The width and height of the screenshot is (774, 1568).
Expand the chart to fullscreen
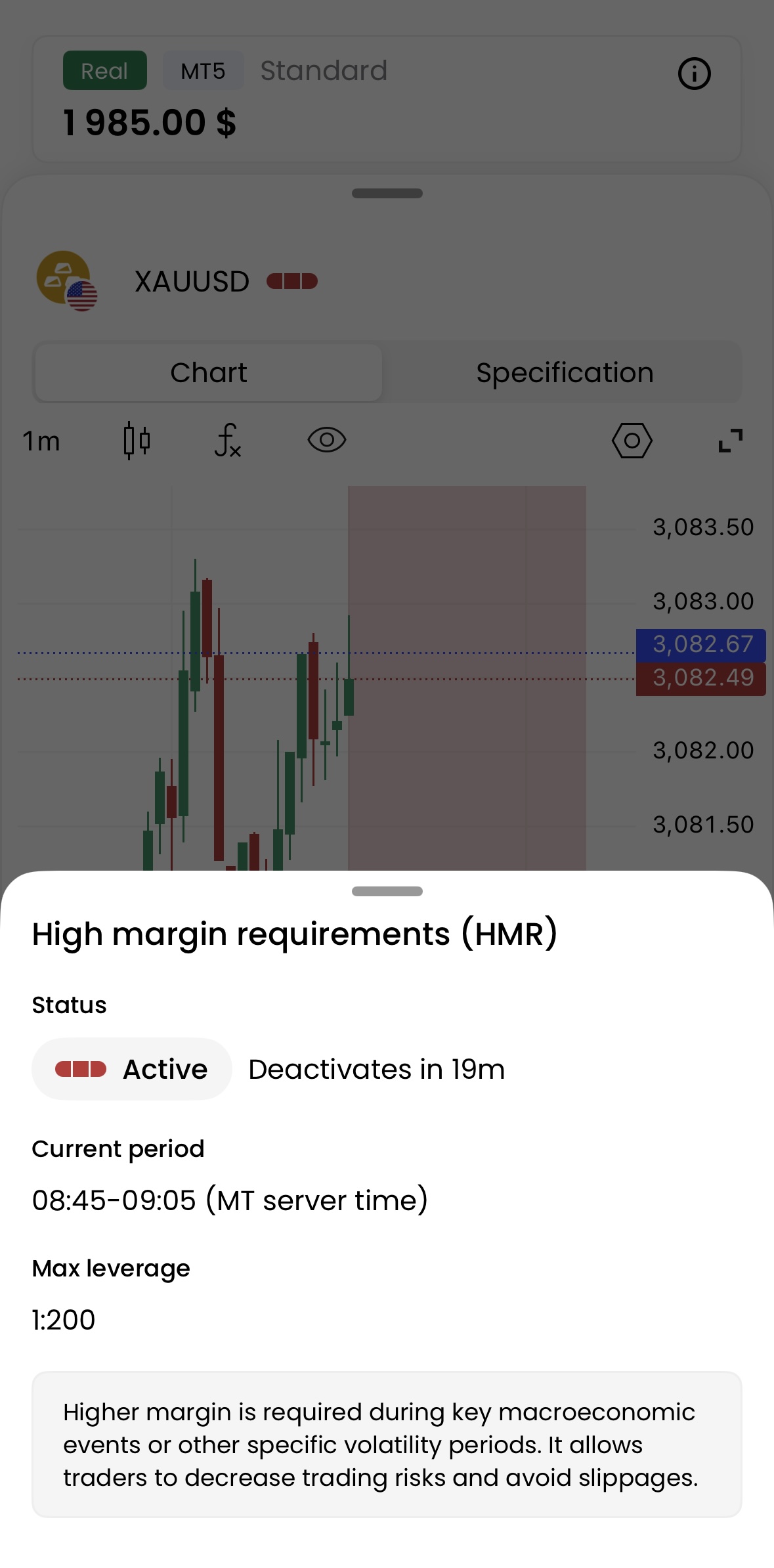click(730, 440)
